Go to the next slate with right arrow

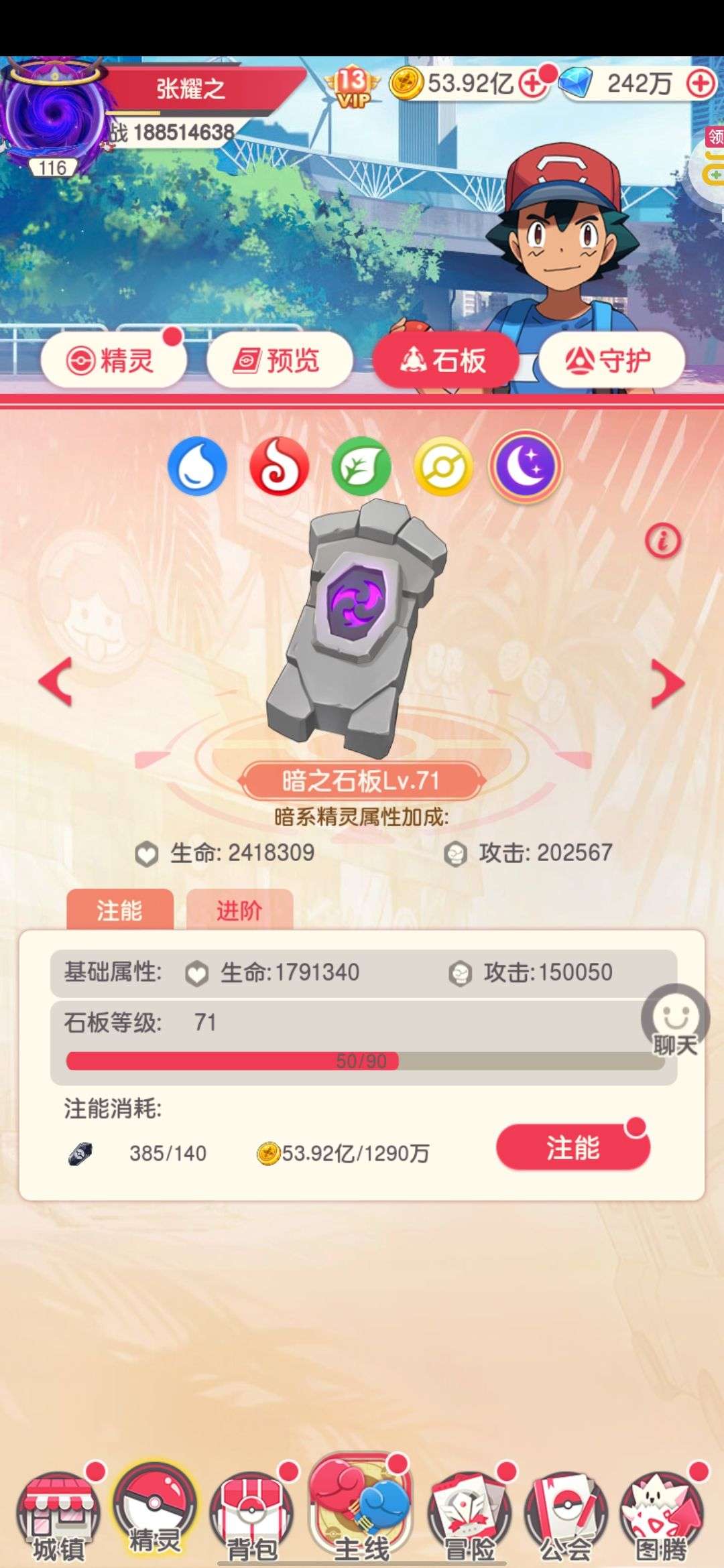pos(668,683)
